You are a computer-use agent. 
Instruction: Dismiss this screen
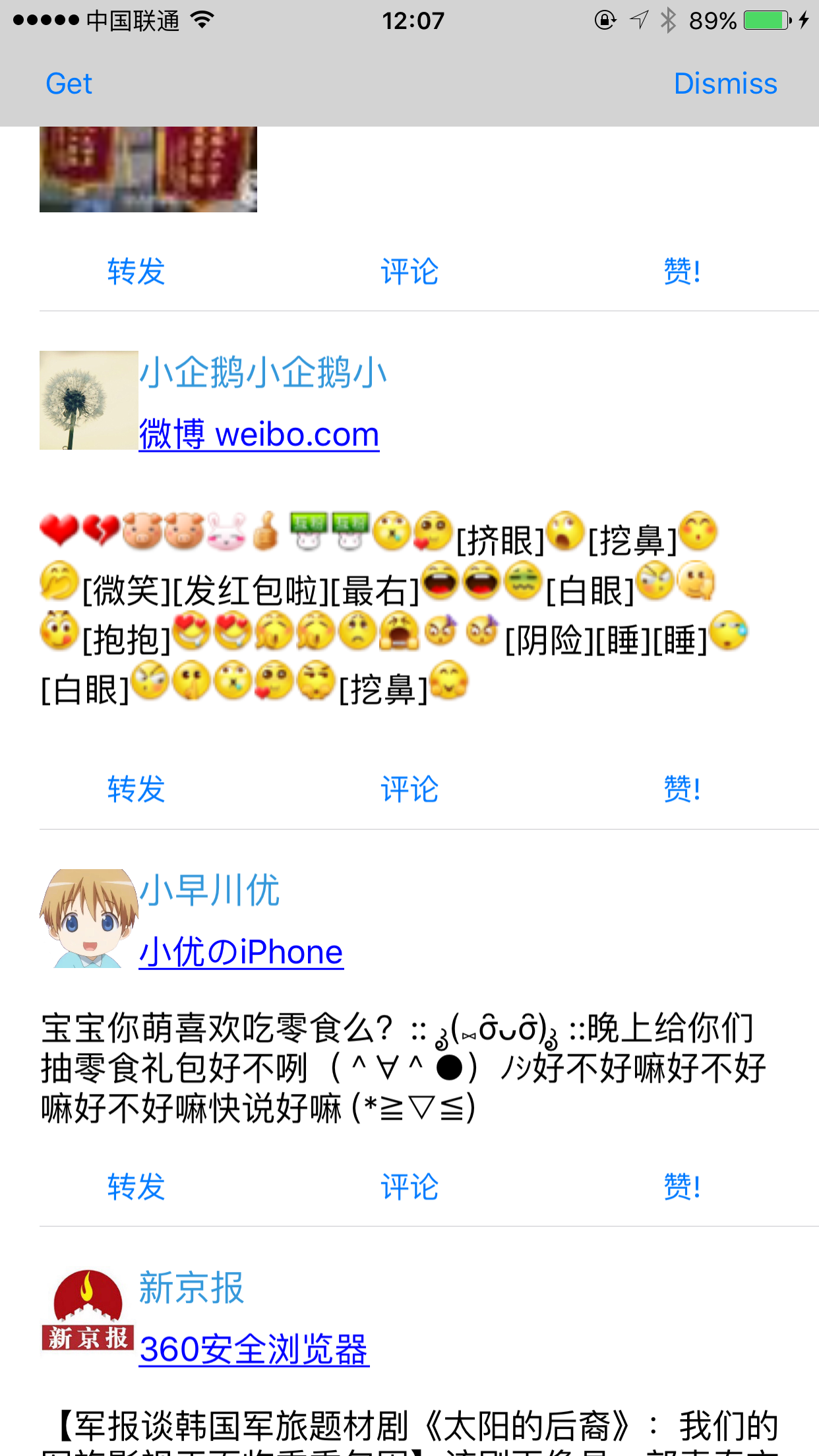click(x=725, y=84)
